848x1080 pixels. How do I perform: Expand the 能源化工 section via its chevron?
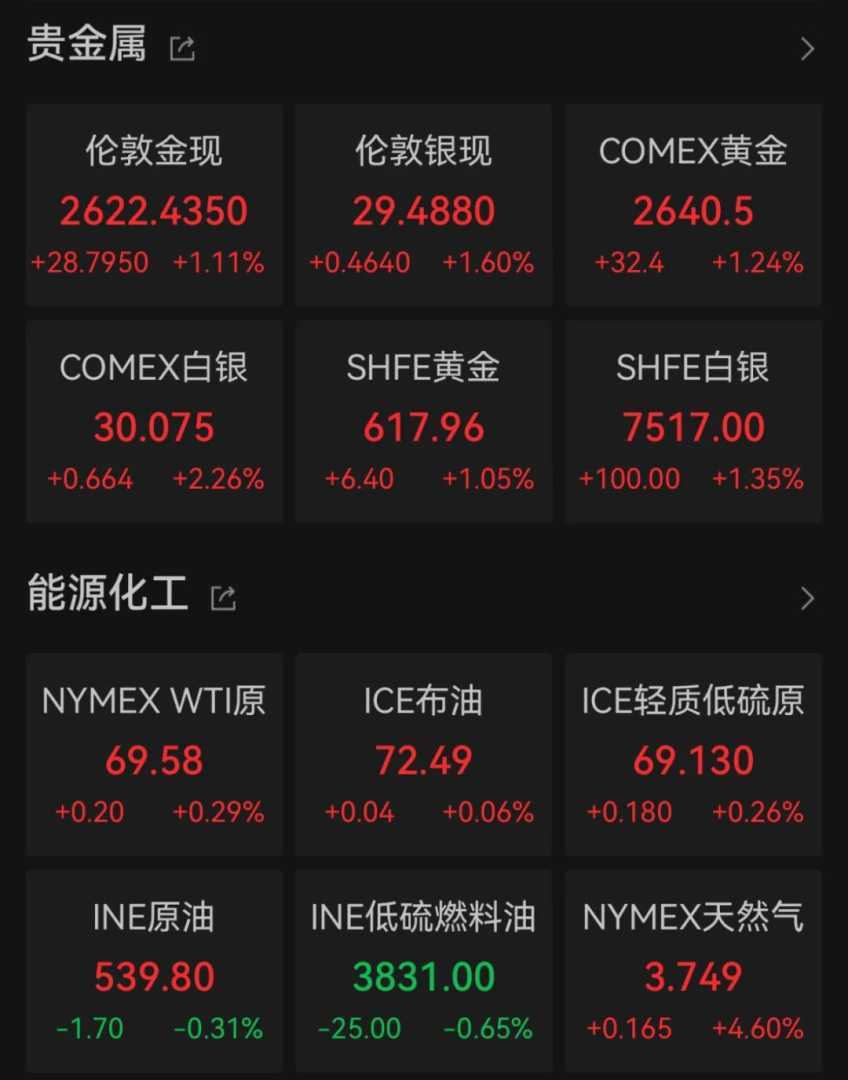808,598
